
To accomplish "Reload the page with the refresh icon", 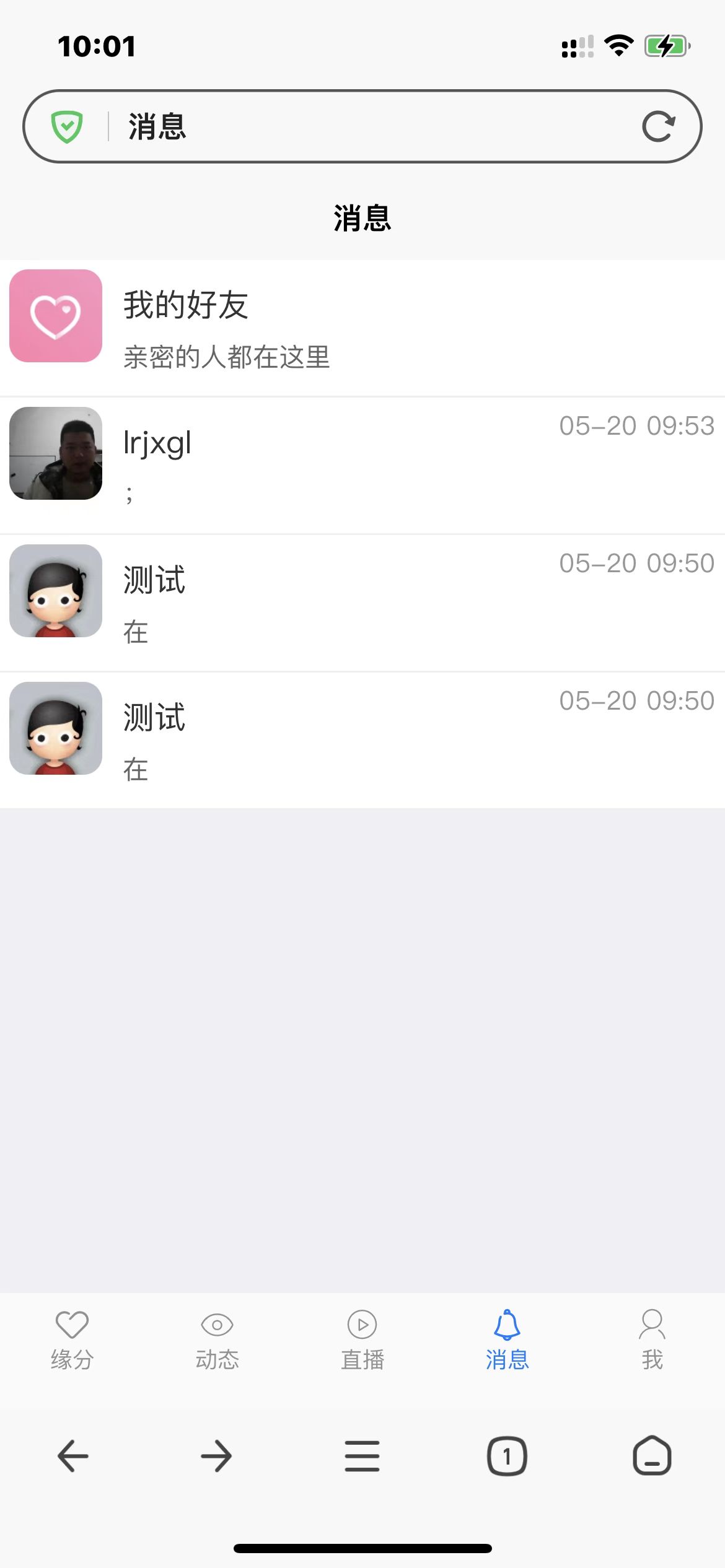I will click(658, 127).
